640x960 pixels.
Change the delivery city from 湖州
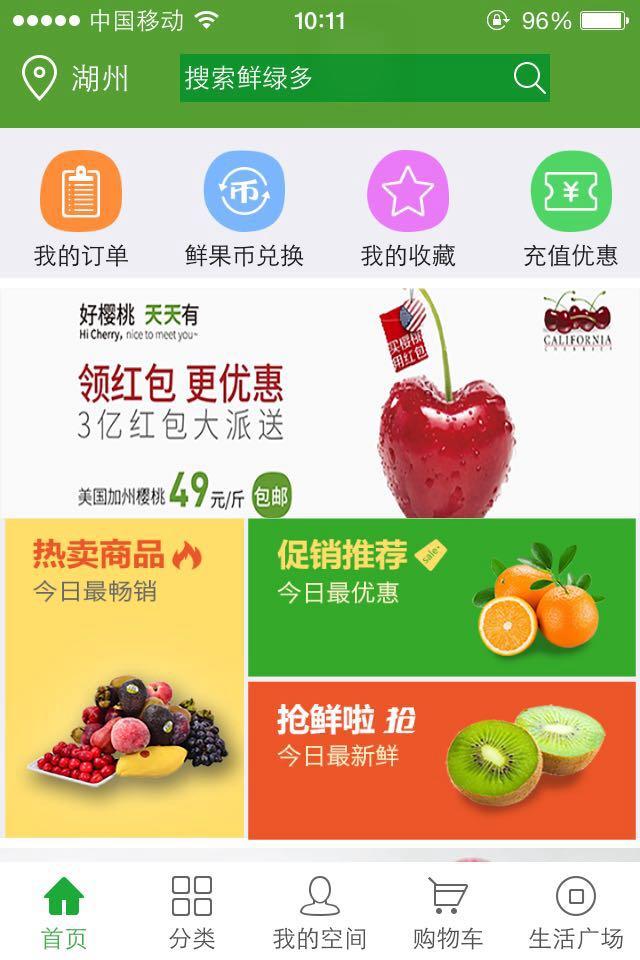click(x=78, y=78)
